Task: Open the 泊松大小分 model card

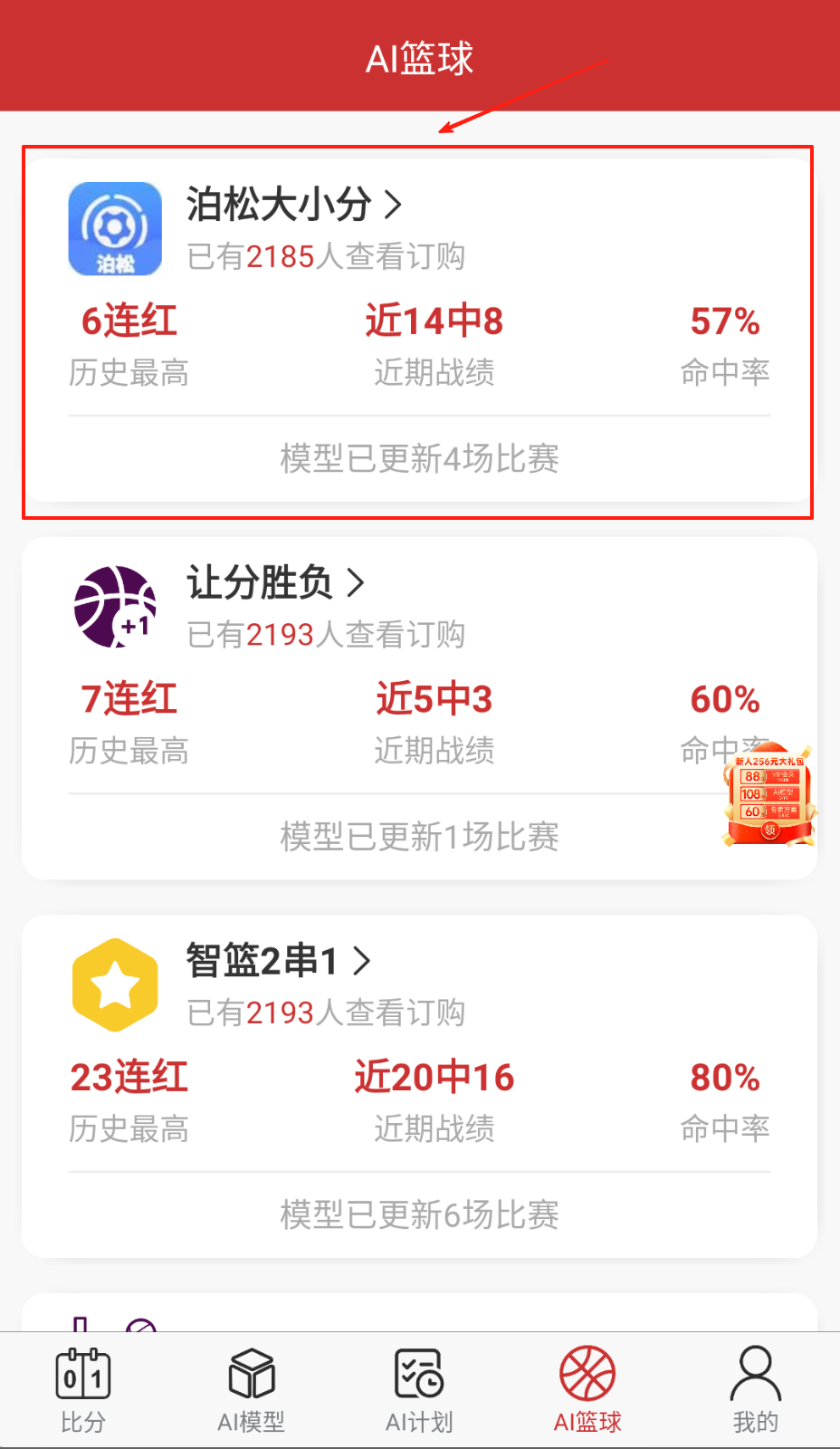Action: point(293,206)
